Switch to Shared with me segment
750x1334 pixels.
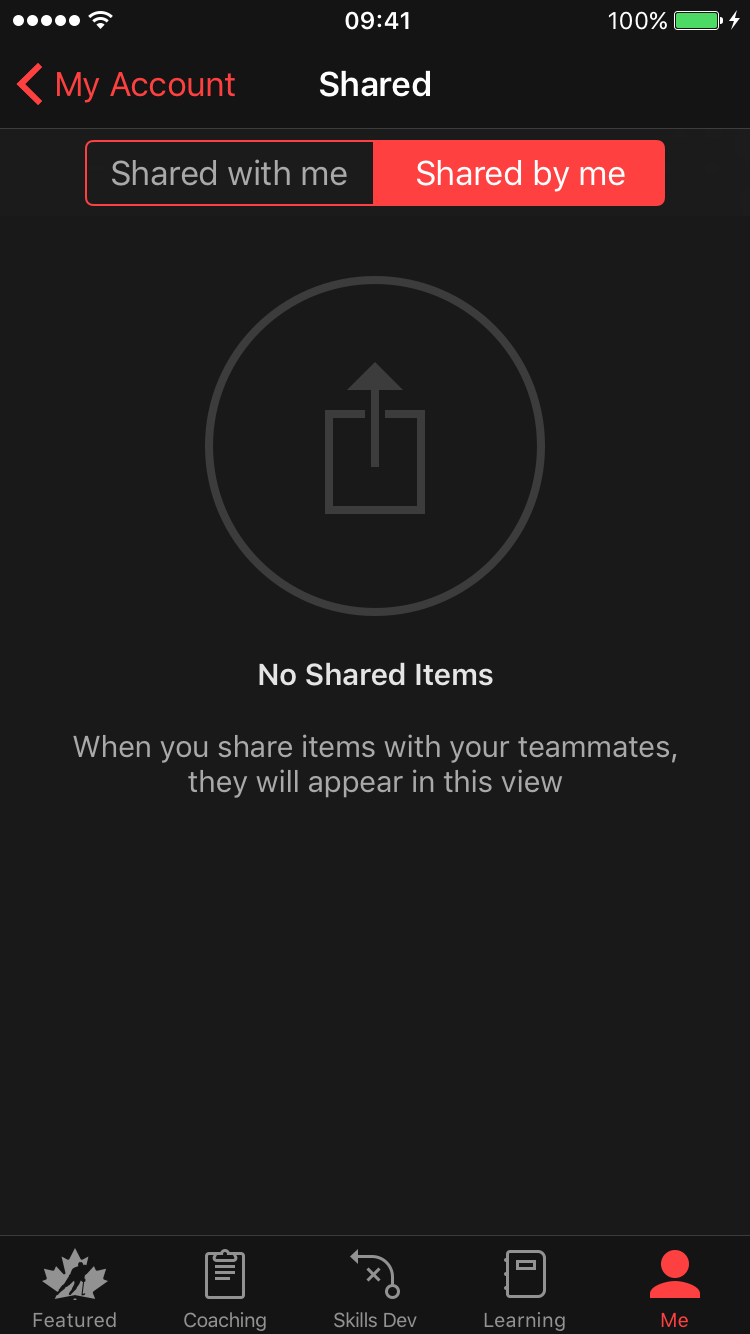(x=229, y=173)
